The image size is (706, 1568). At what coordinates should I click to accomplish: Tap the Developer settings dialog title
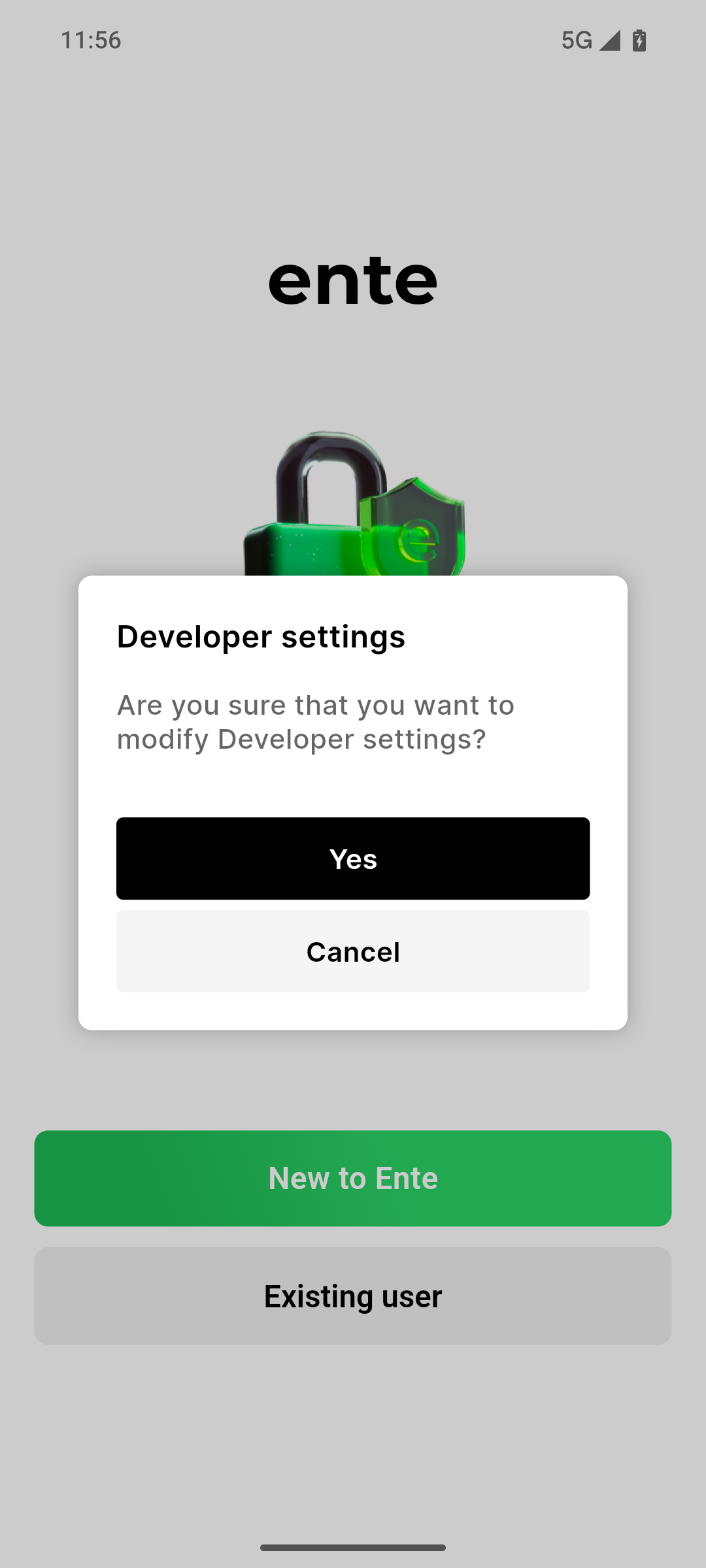[x=261, y=636]
